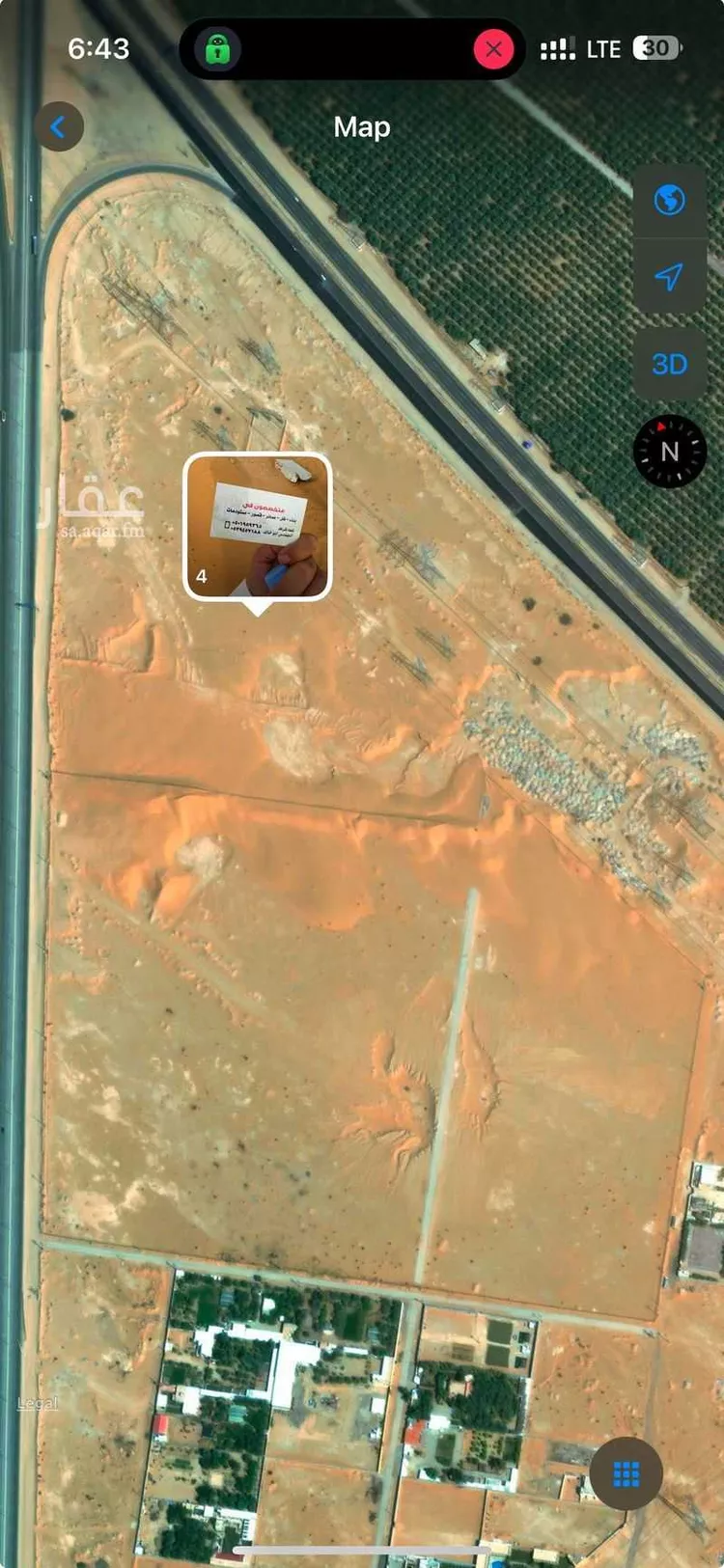
Task: Open the photo pin marked 4
Action: 258,527
